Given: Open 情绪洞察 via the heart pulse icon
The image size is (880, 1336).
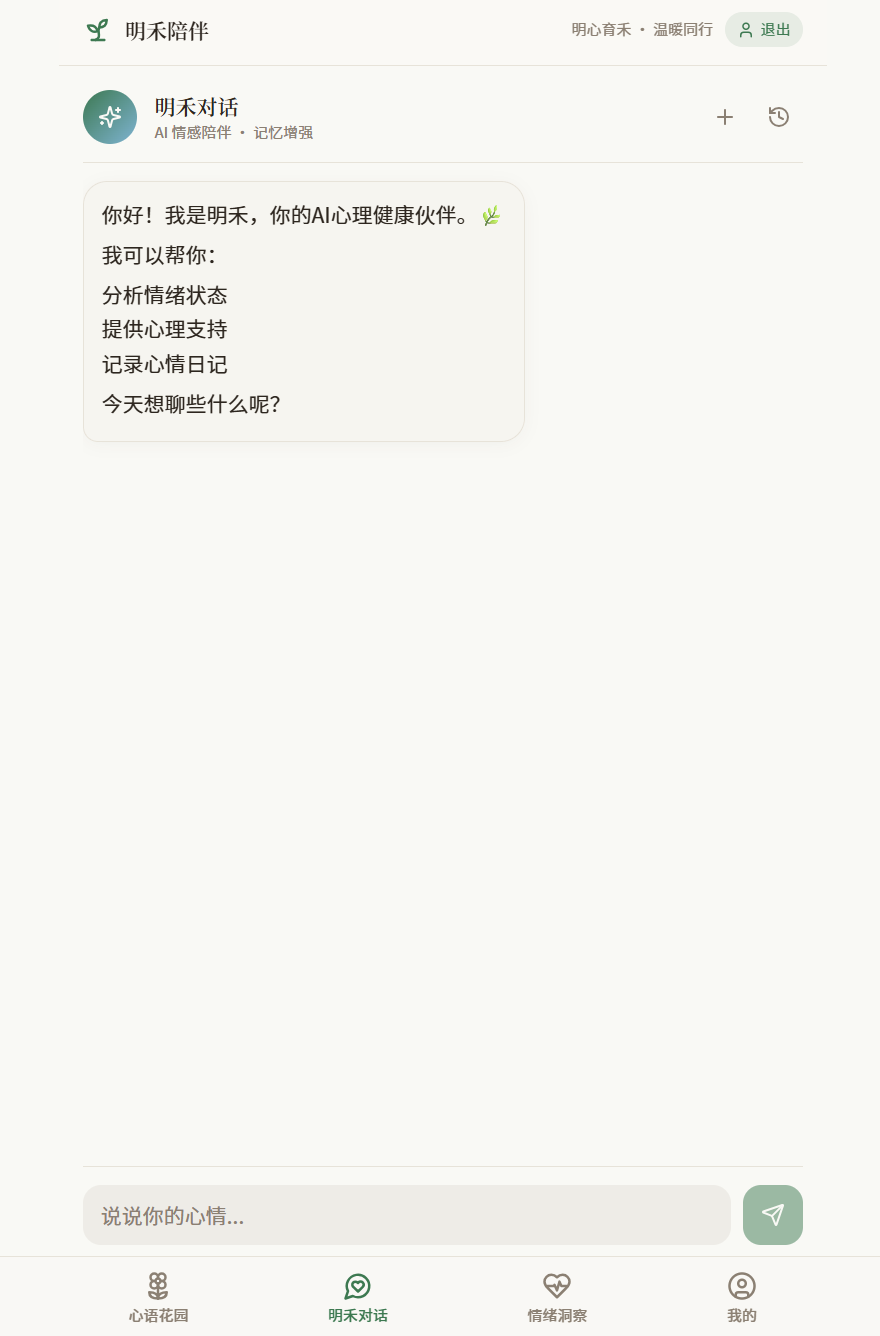Looking at the screenshot, I should pos(557,1285).
